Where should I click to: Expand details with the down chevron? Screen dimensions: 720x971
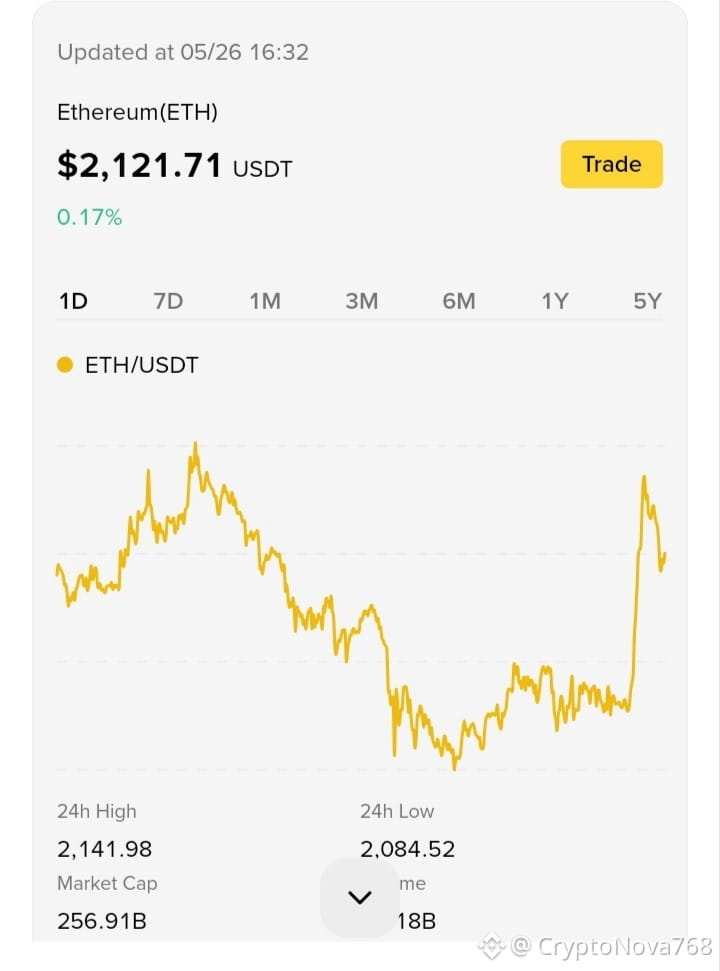360,897
